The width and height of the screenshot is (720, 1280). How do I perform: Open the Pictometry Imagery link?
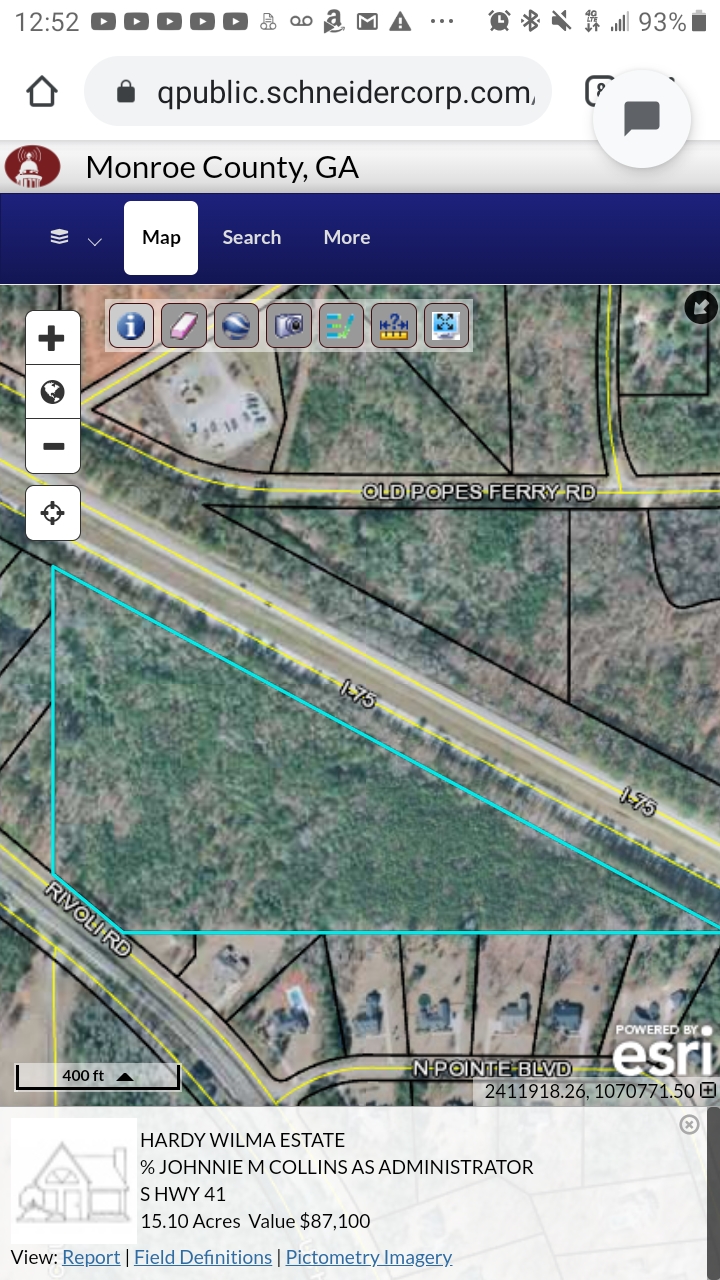point(369,1257)
